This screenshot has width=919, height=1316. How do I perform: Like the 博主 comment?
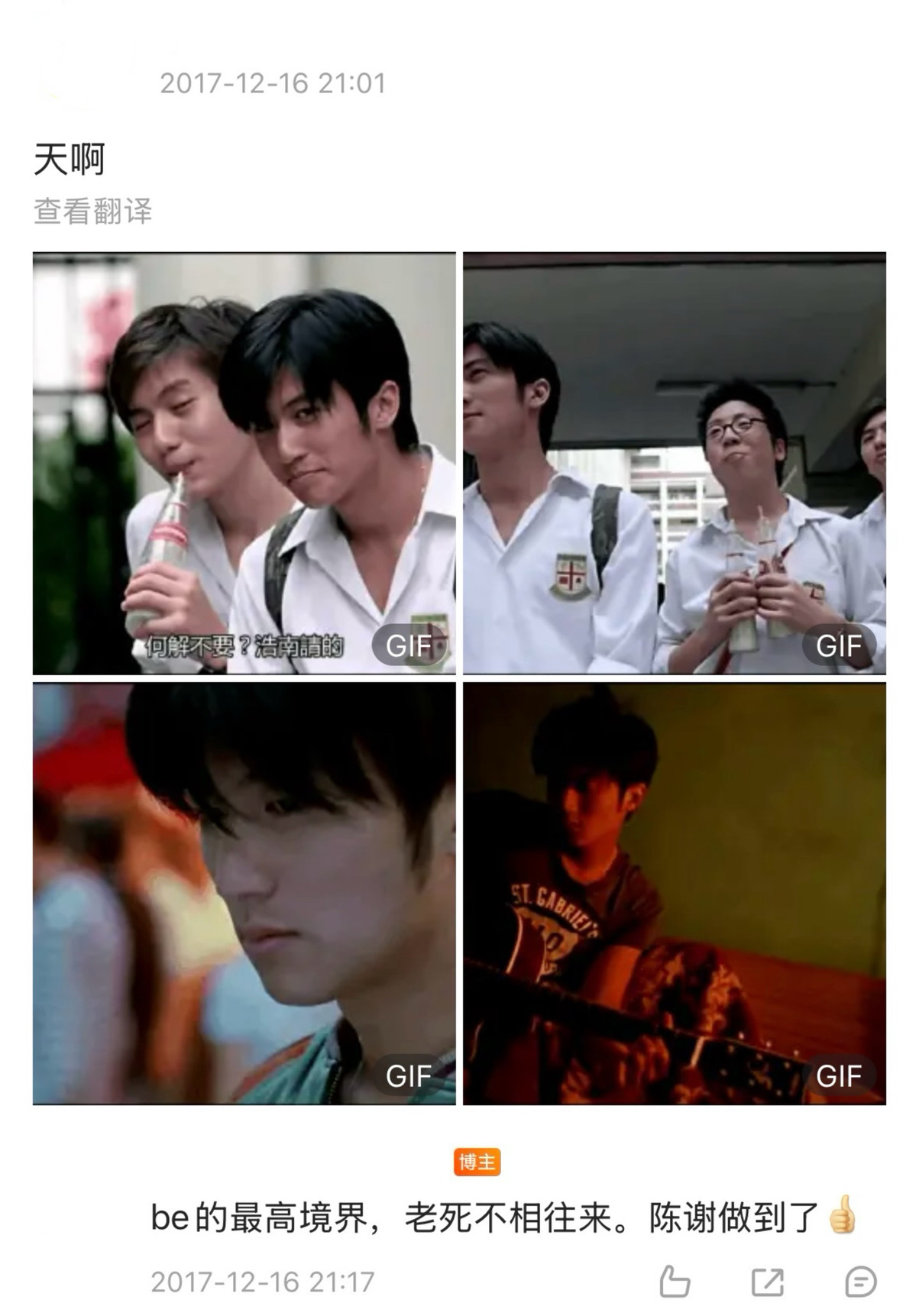(x=674, y=1282)
